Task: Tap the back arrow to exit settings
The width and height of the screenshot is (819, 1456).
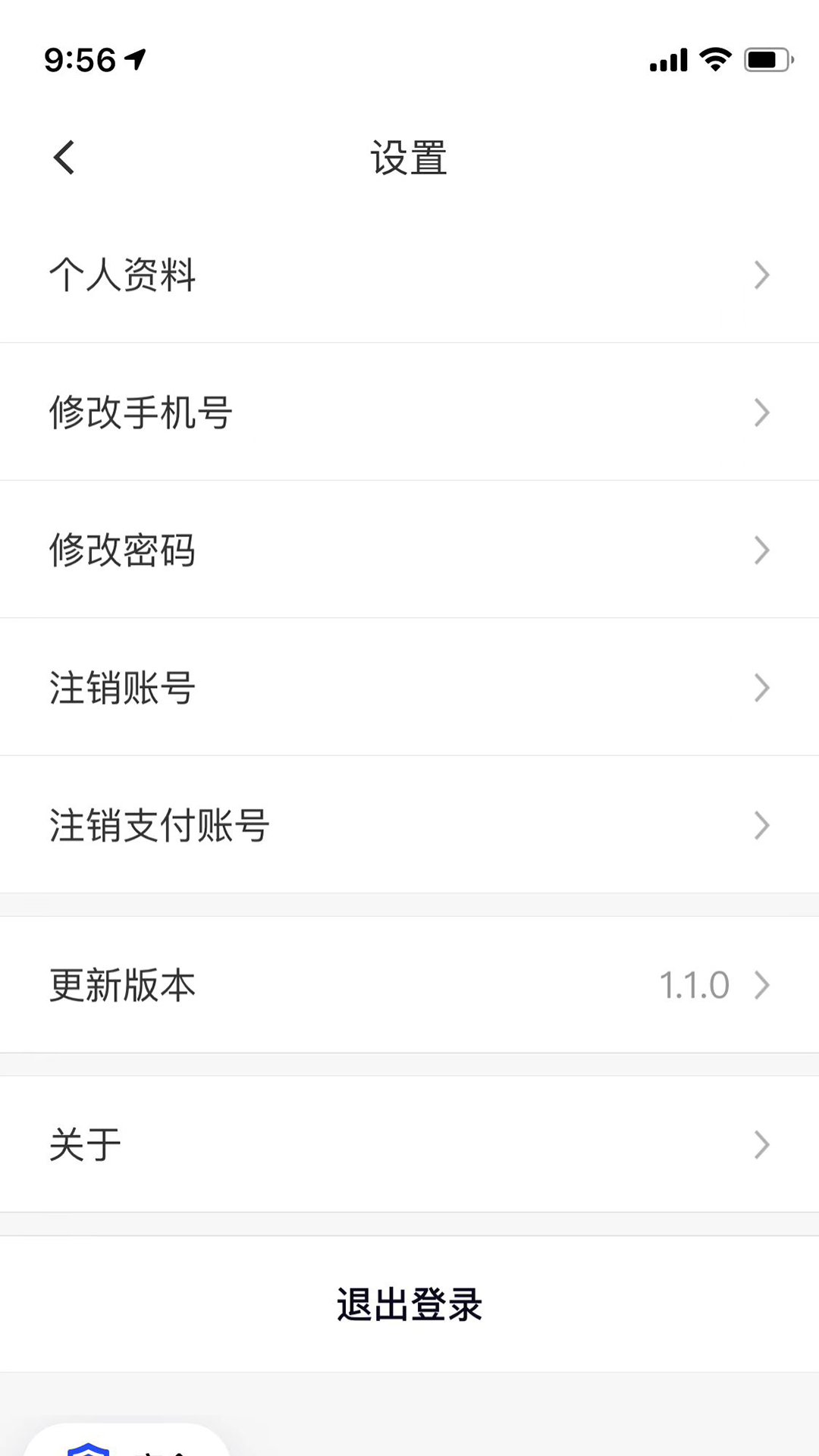Action: pos(63,157)
